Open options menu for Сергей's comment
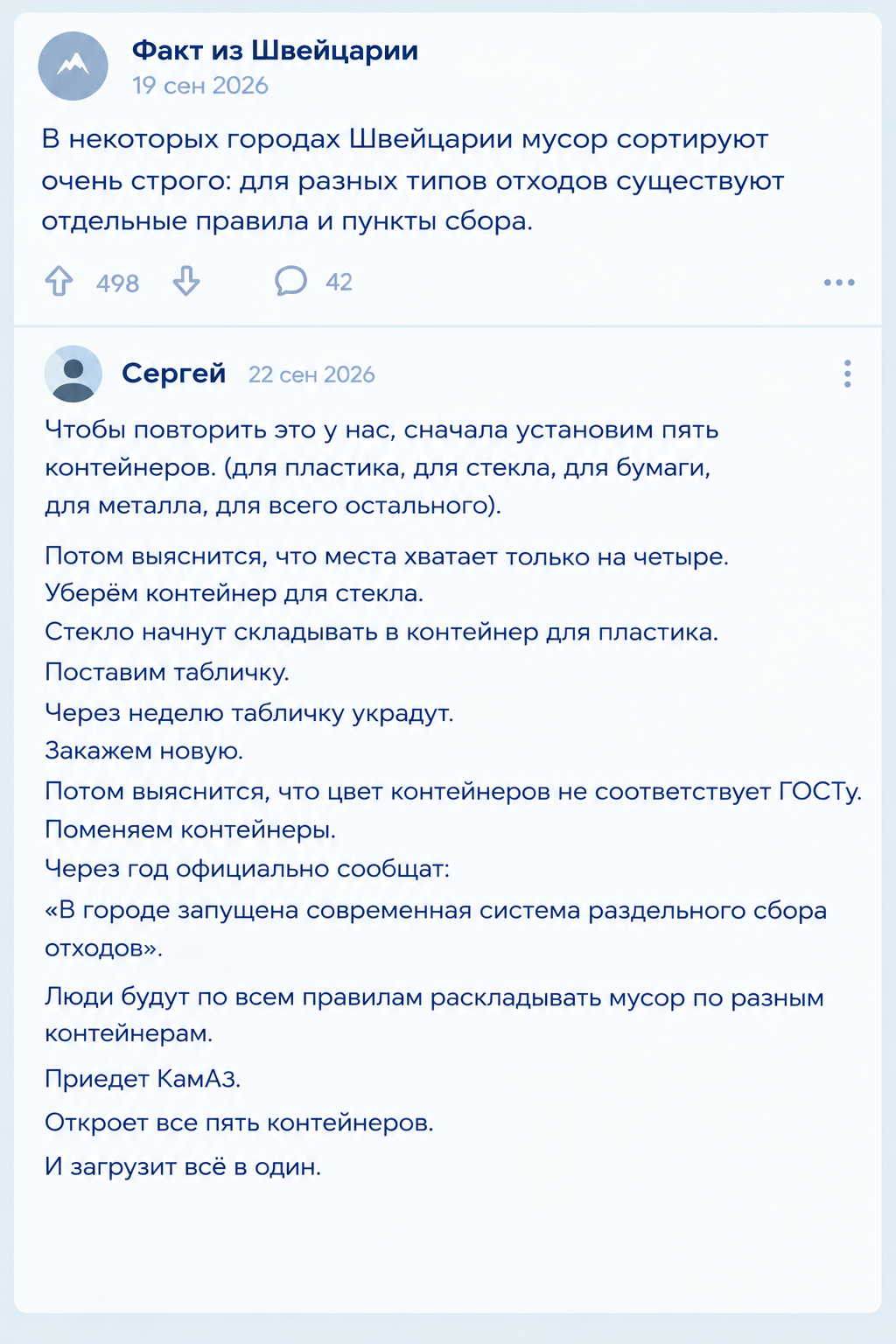The width and height of the screenshot is (896, 1344). tap(847, 374)
